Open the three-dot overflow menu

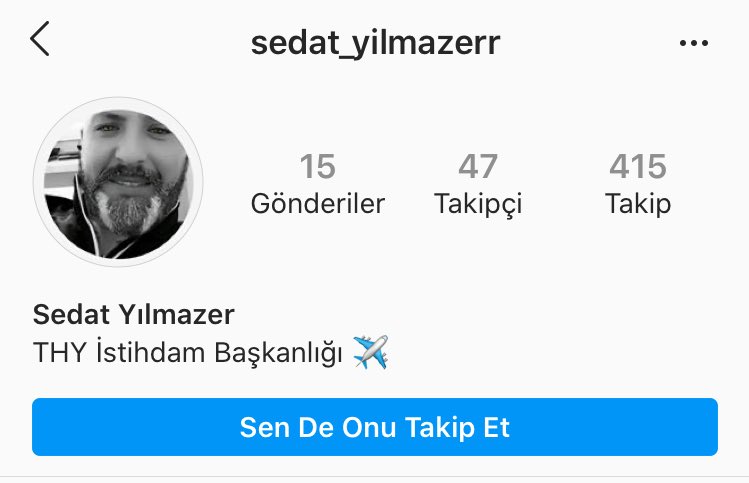(x=693, y=43)
